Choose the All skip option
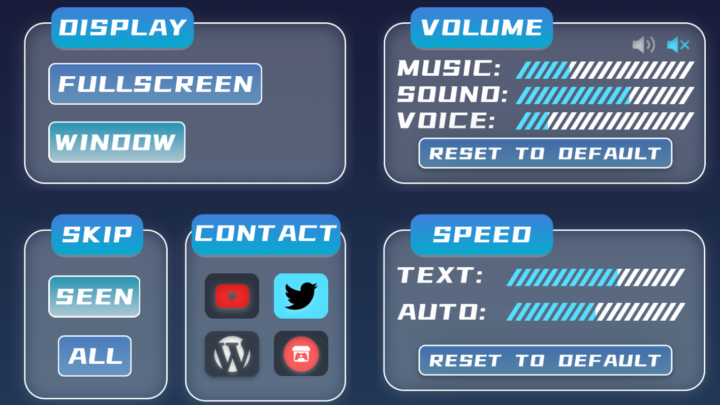 [94, 355]
